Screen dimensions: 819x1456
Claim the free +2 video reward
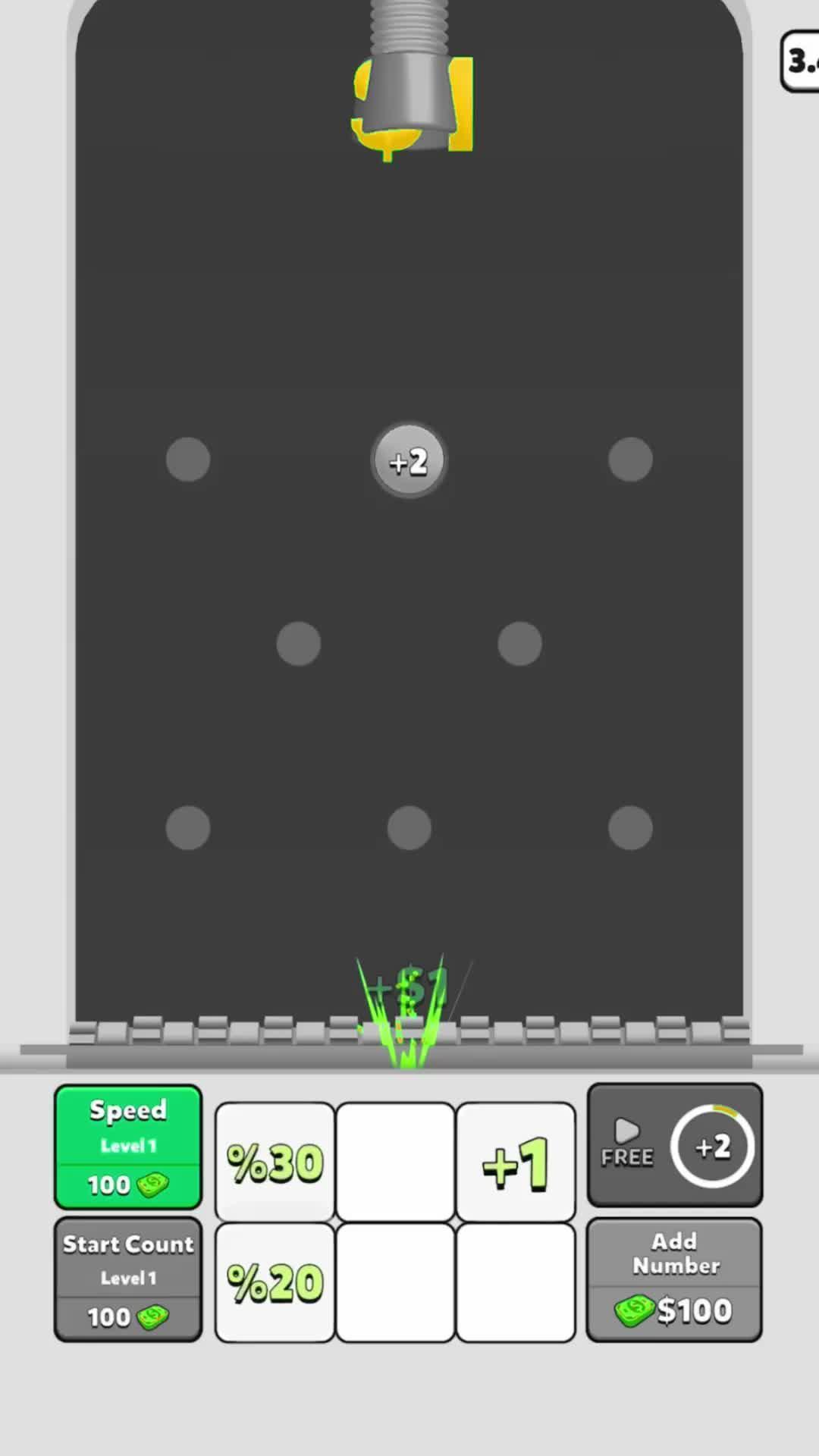pos(674,1145)
